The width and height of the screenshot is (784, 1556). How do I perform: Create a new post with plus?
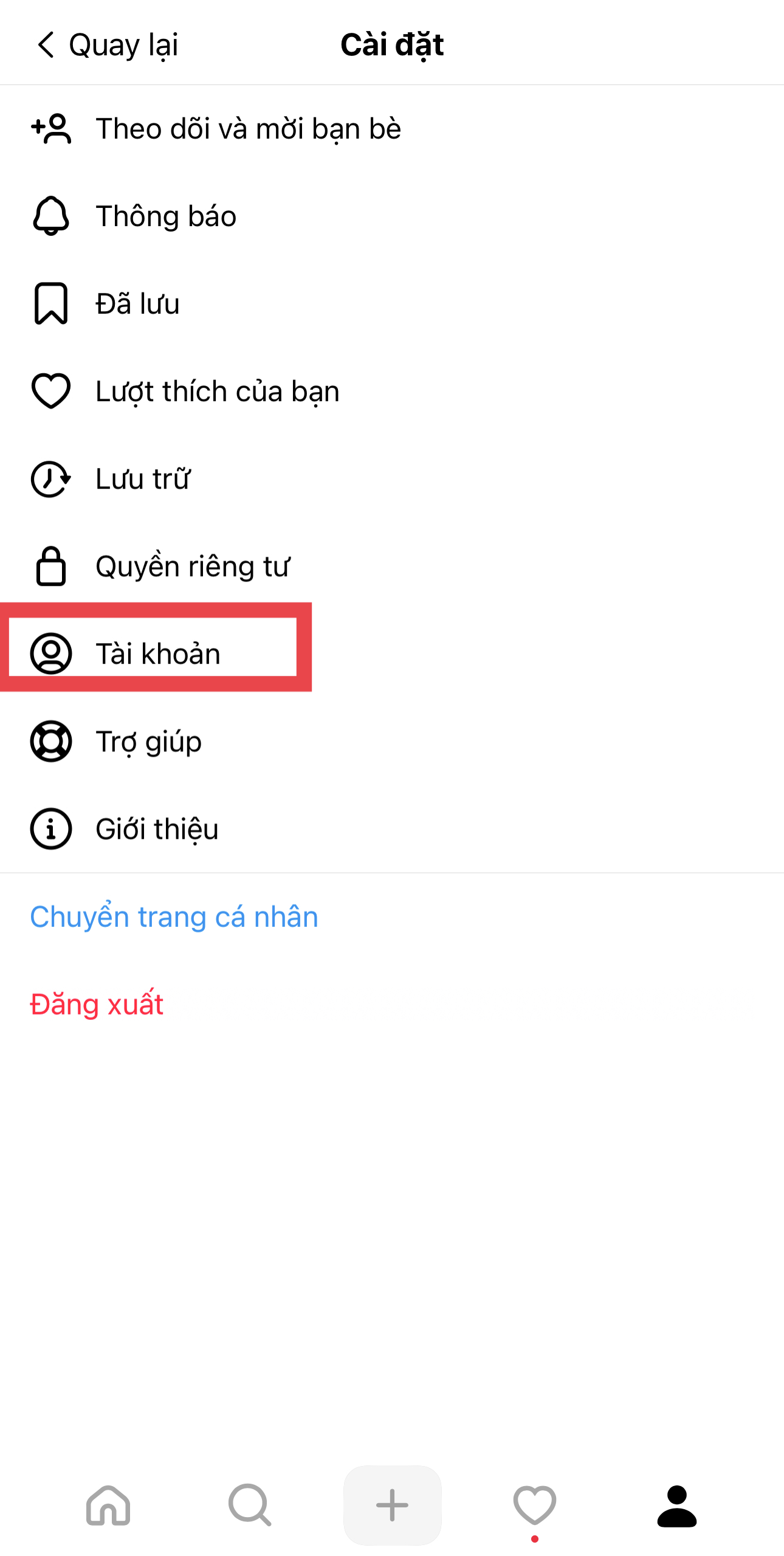coord(392,1505)
